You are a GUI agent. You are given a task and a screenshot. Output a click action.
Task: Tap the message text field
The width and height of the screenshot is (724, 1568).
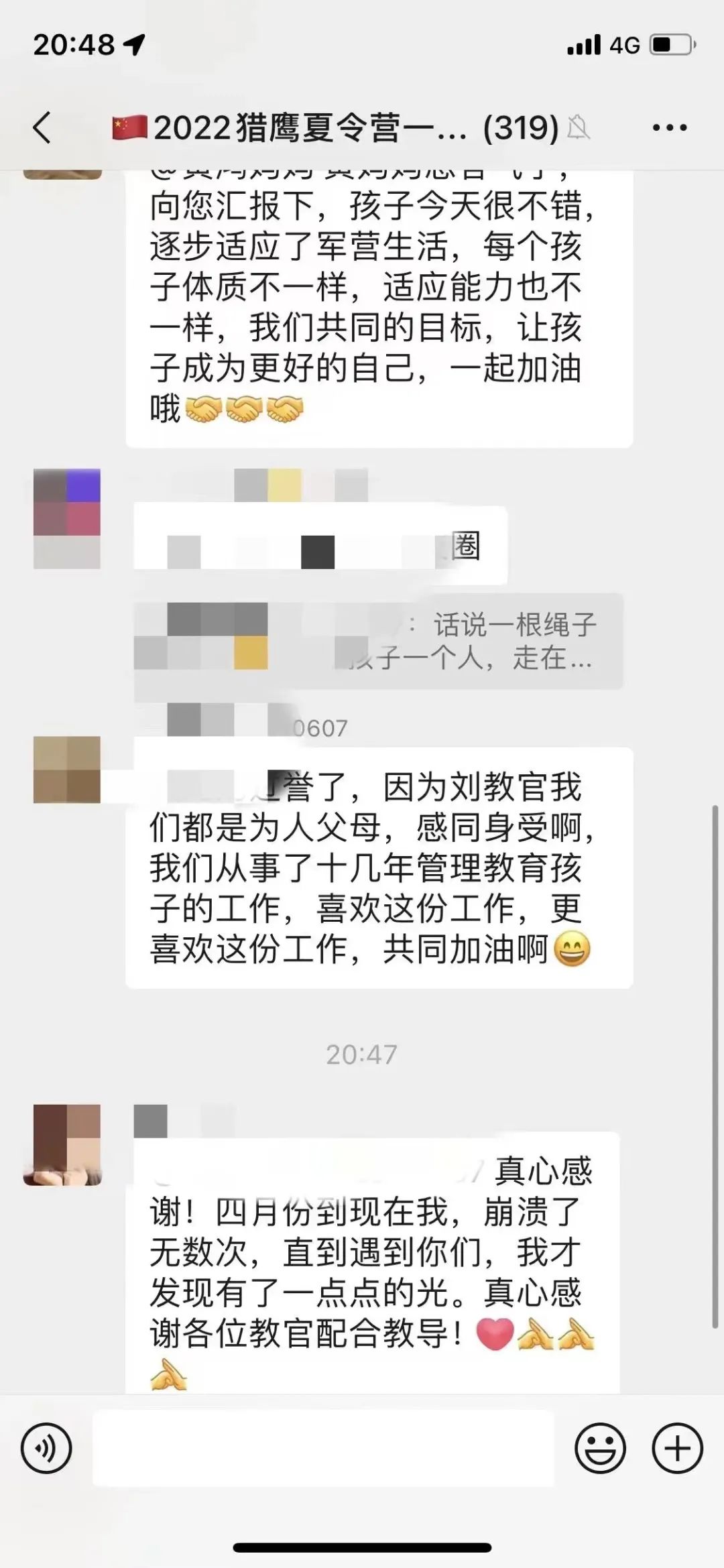tap(323, 1449)
